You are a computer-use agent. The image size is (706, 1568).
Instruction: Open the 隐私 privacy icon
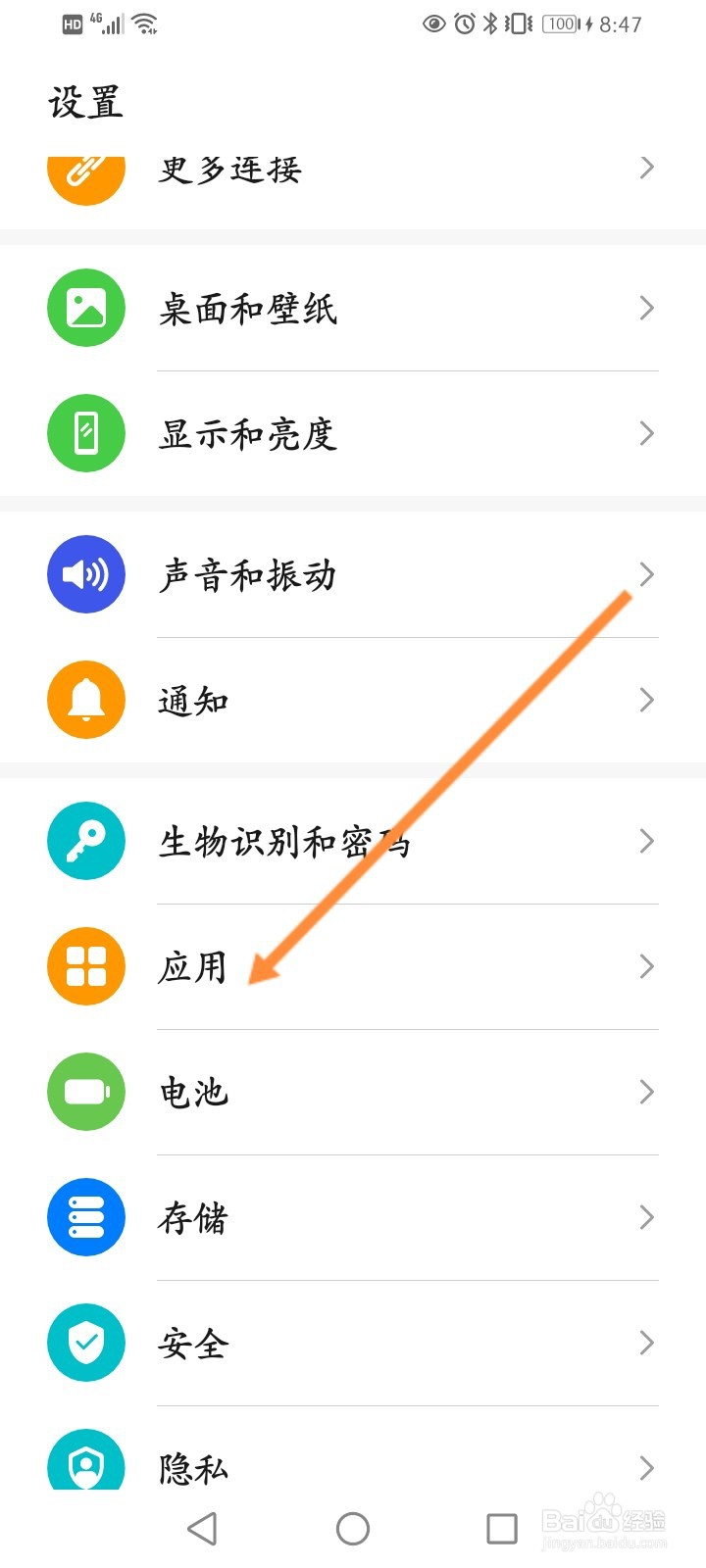[x=85, y=1462]
